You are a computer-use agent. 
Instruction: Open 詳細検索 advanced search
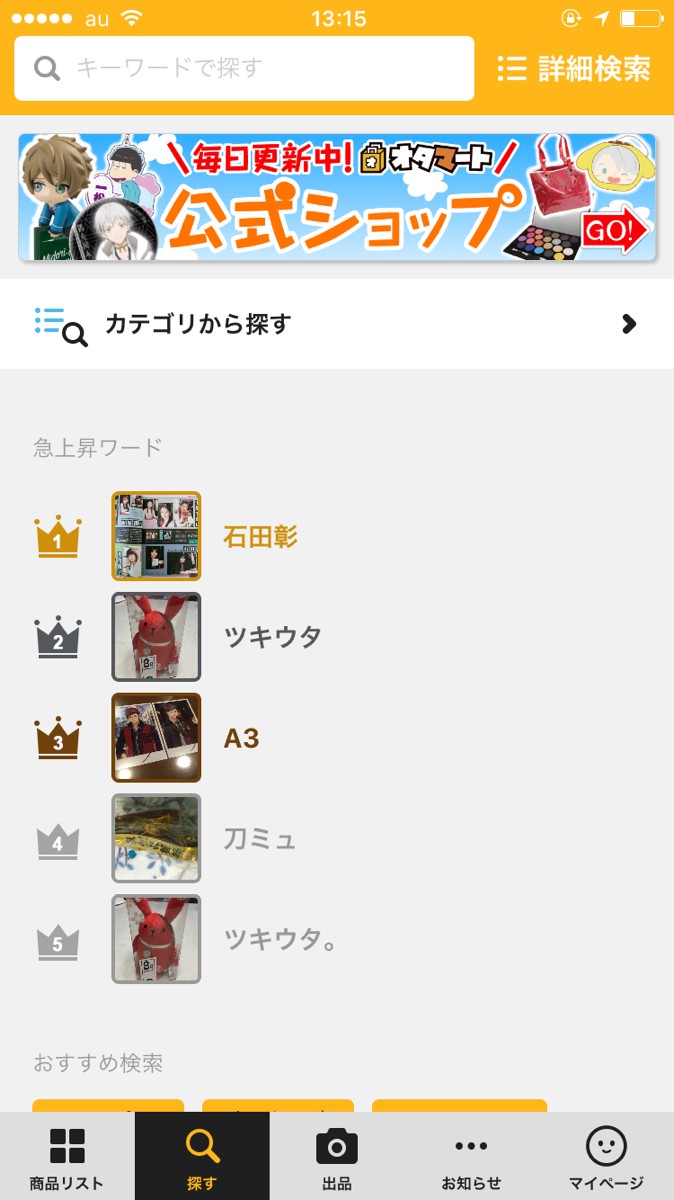[574, 68]
